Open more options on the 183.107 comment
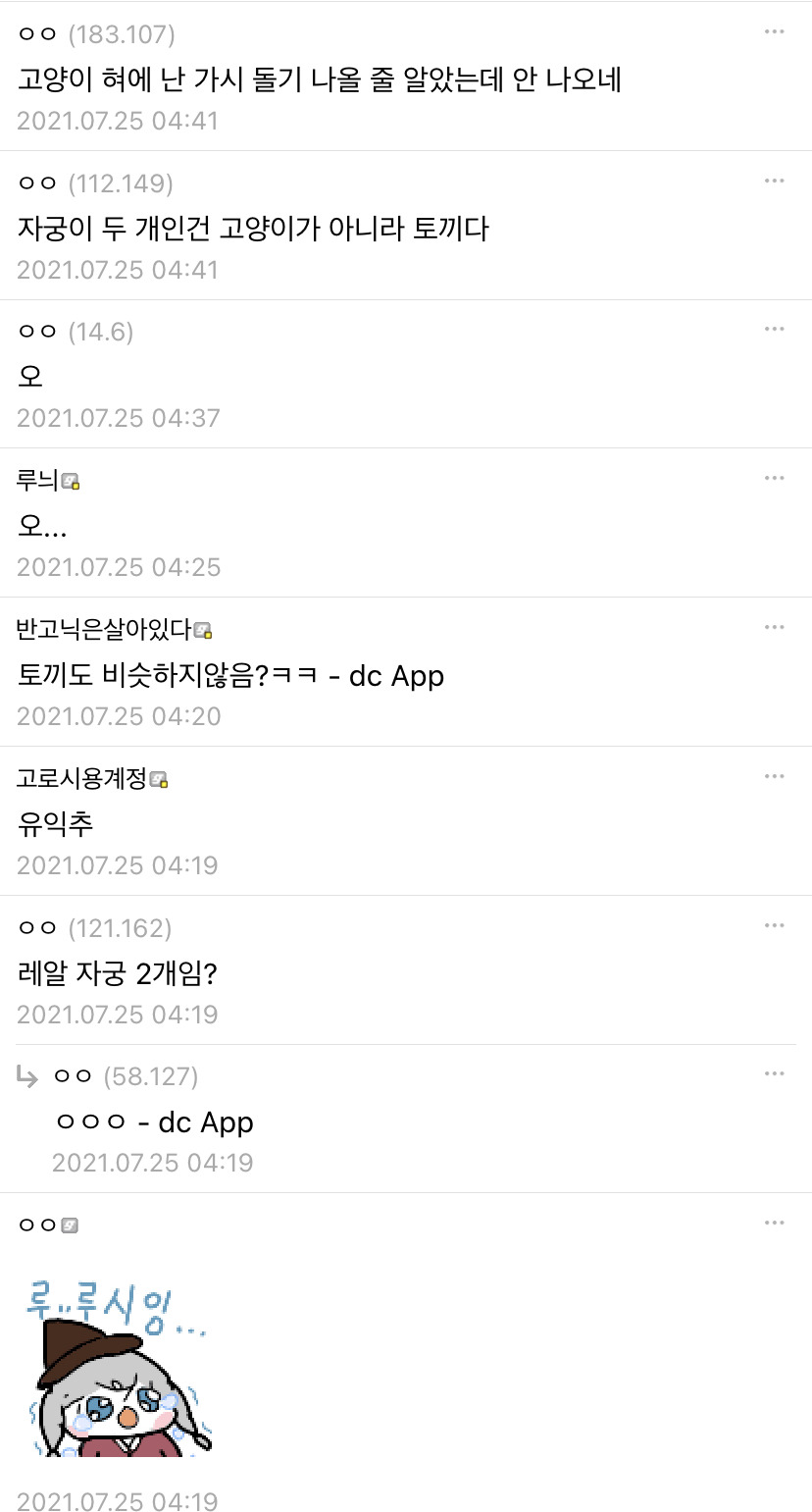 pyautogui.click(x=774, y=31)
